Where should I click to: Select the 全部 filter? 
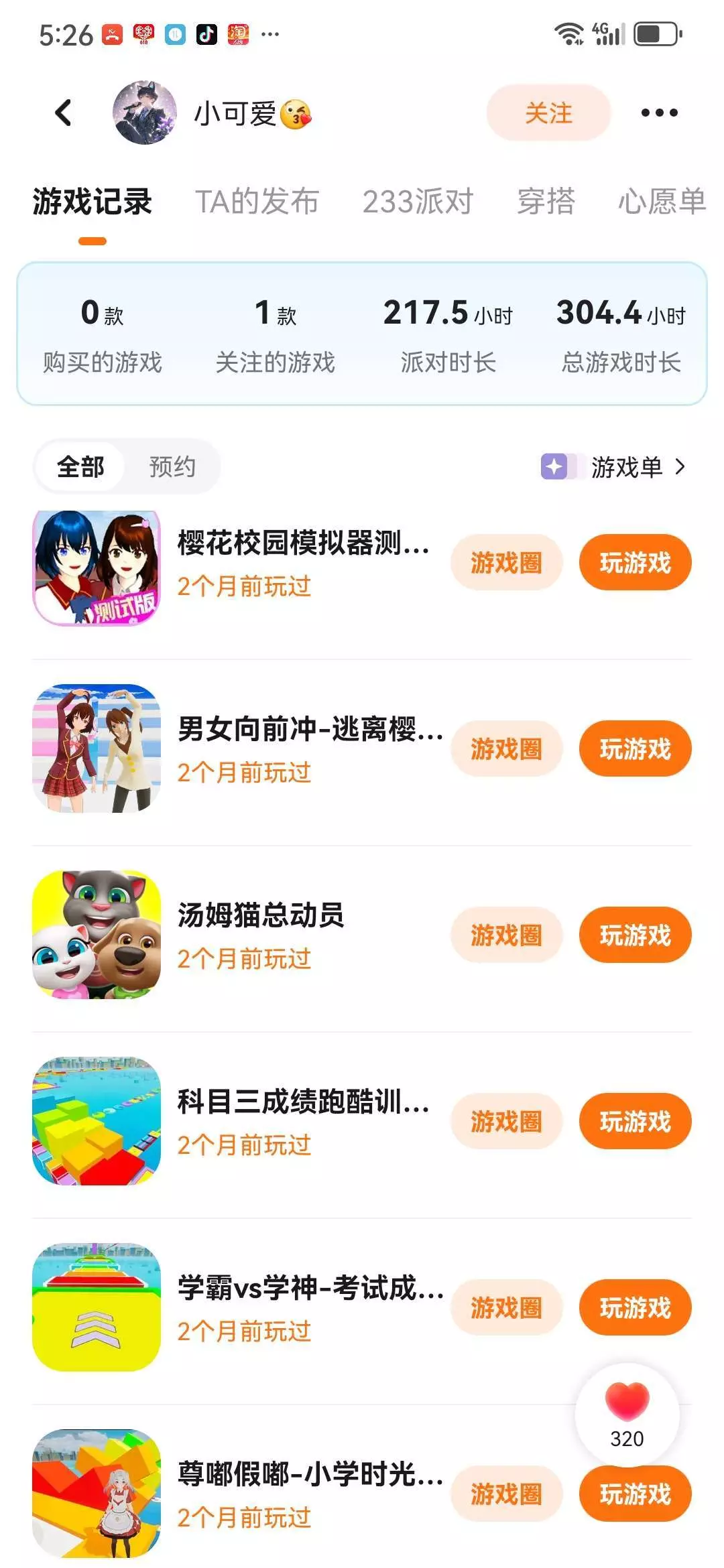[80, 466]
